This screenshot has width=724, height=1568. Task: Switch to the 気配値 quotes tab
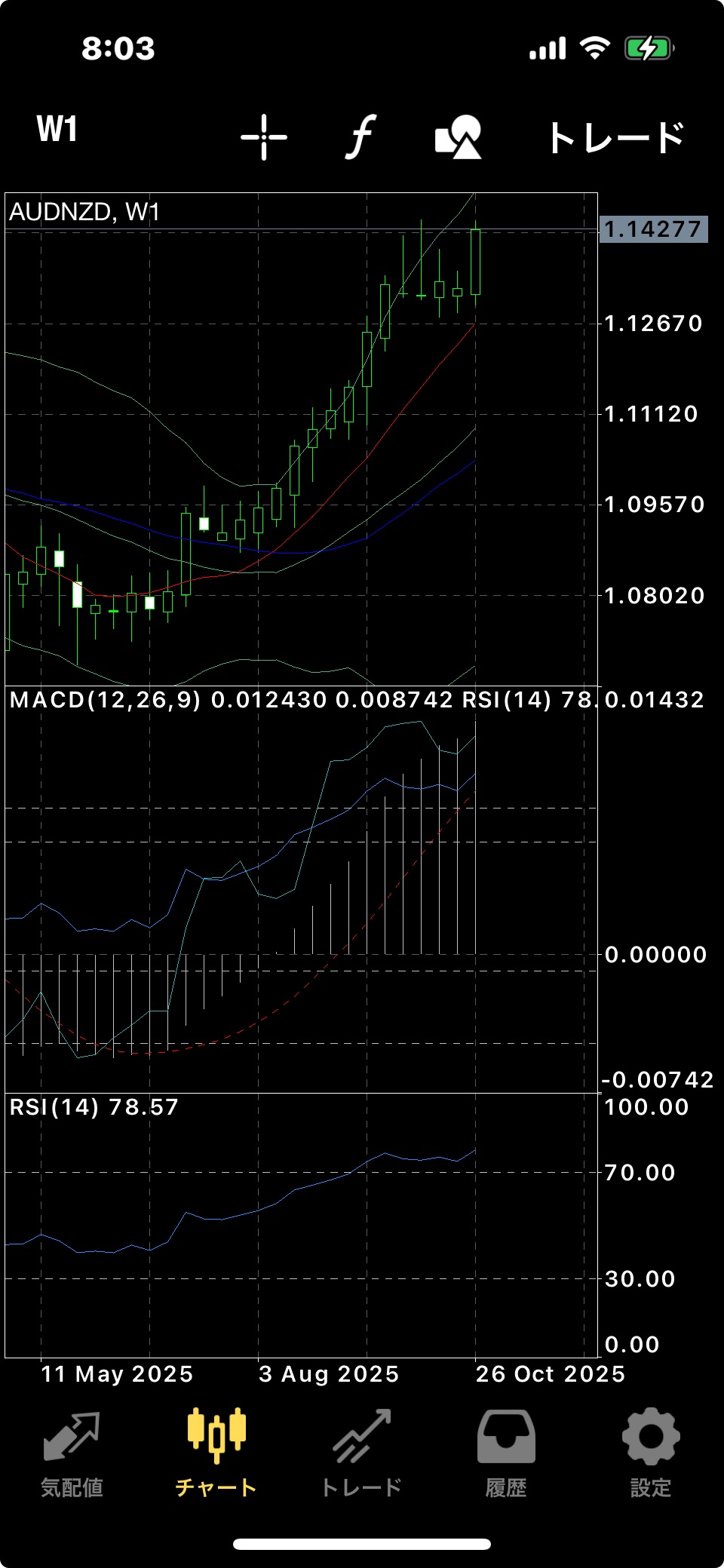pyautogui.click(x=72, y=1453)
